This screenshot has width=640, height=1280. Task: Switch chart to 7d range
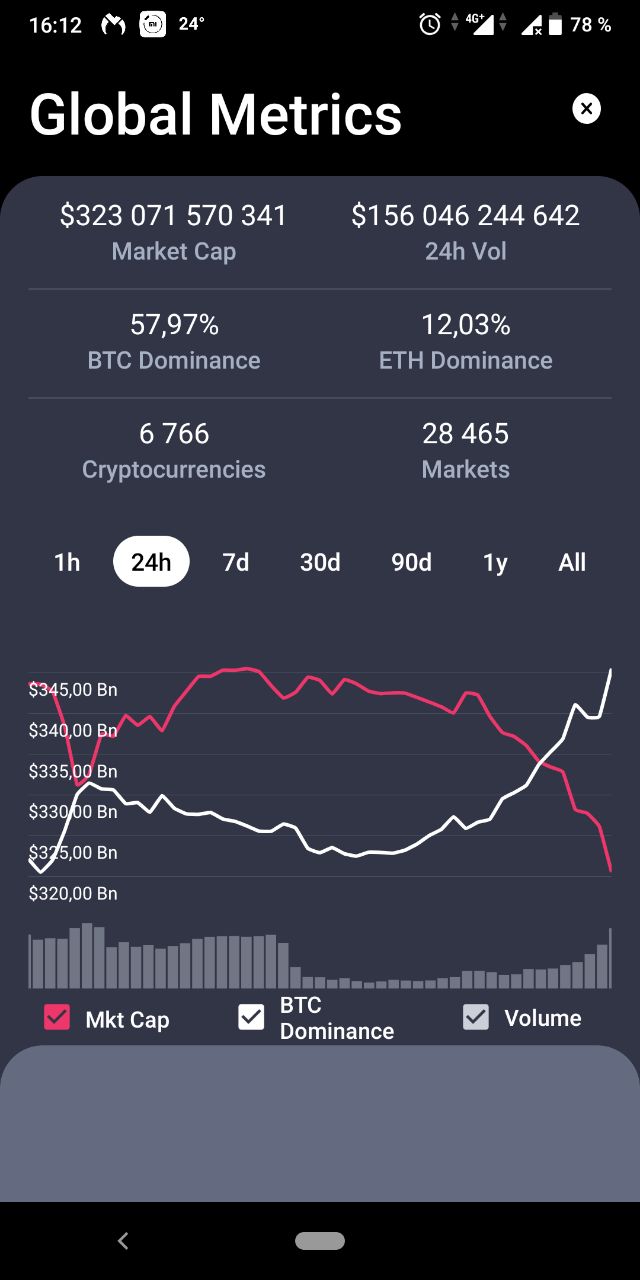point(235,562)
